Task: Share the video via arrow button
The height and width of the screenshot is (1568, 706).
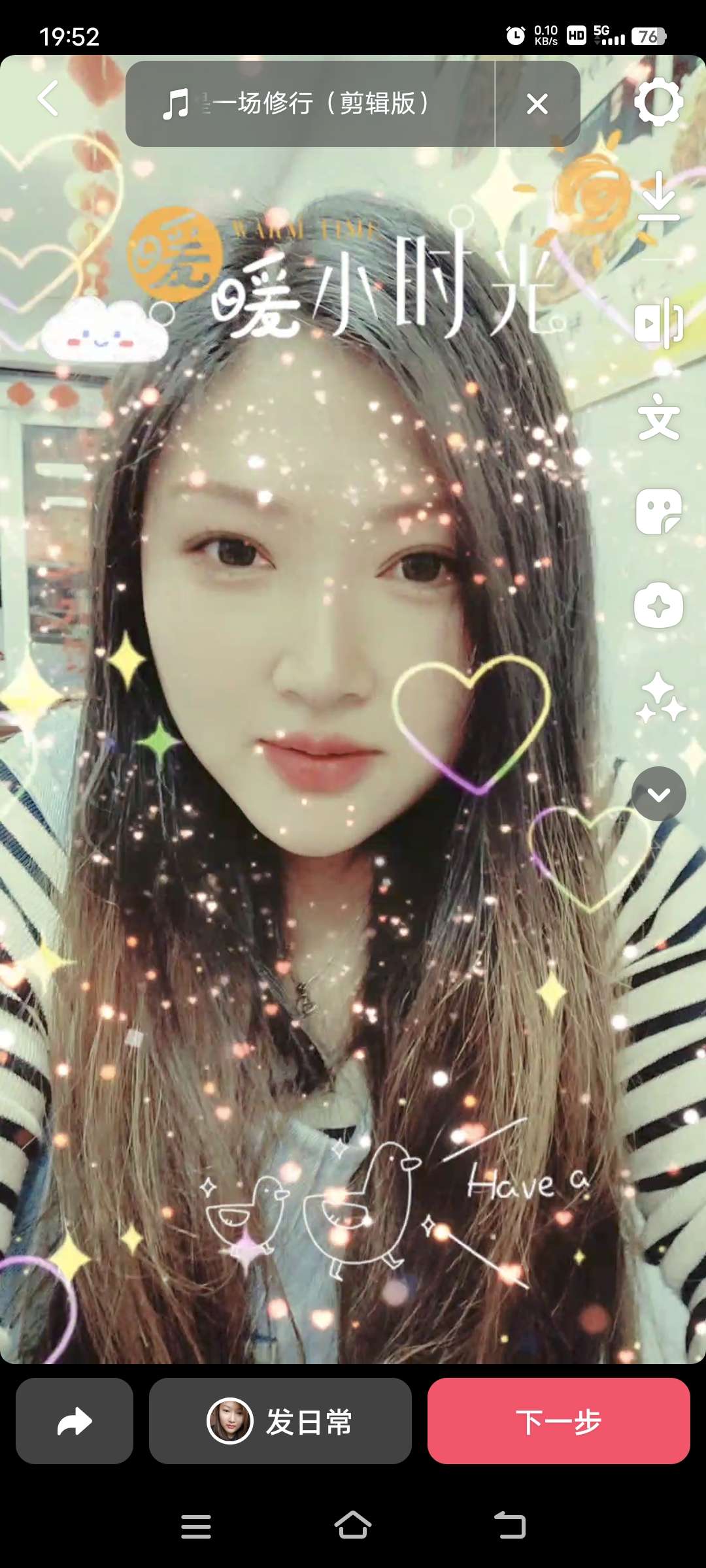Action: tap(75, 1421)
